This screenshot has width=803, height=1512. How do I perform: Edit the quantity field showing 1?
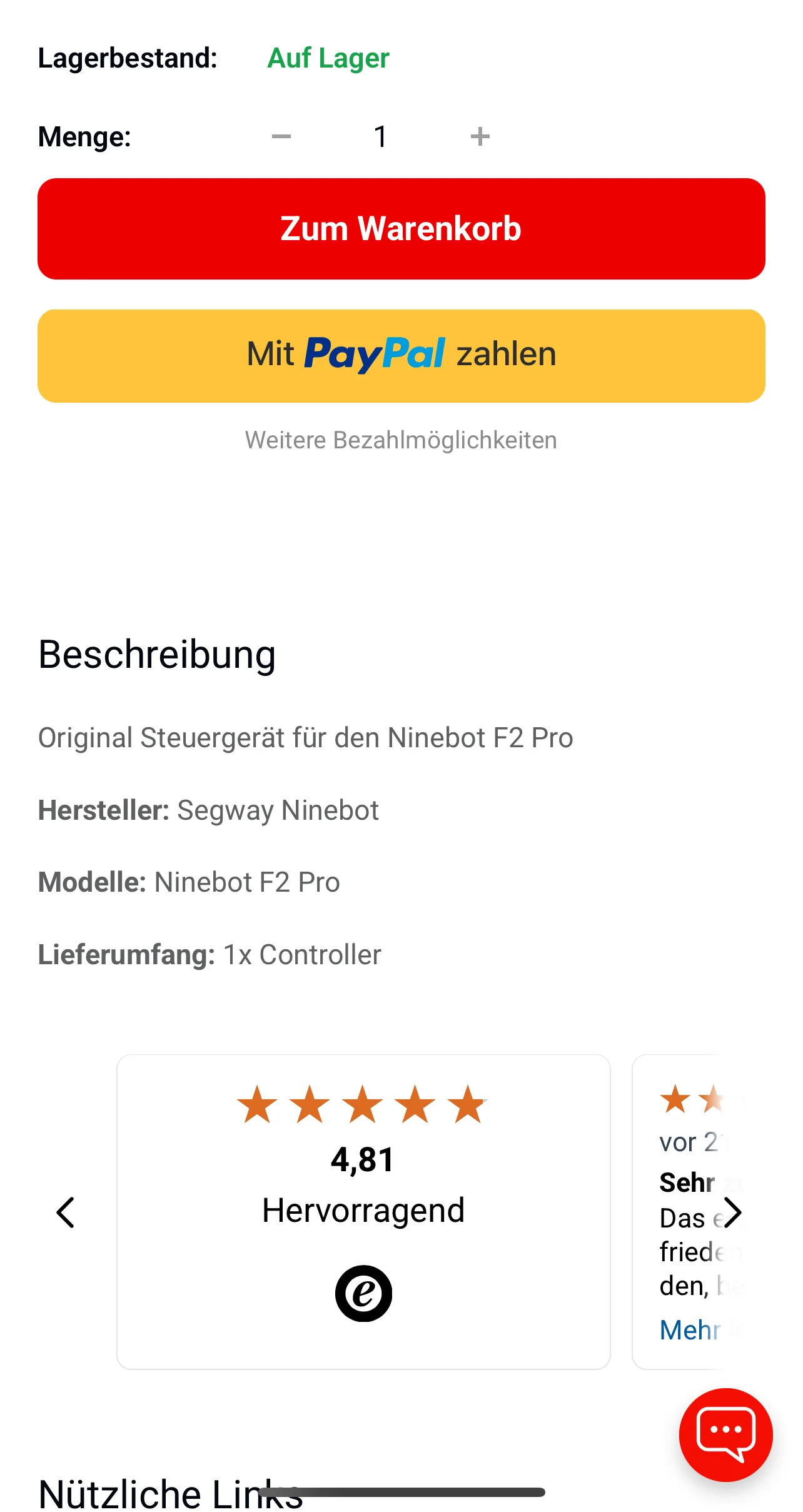pos(380,136)
